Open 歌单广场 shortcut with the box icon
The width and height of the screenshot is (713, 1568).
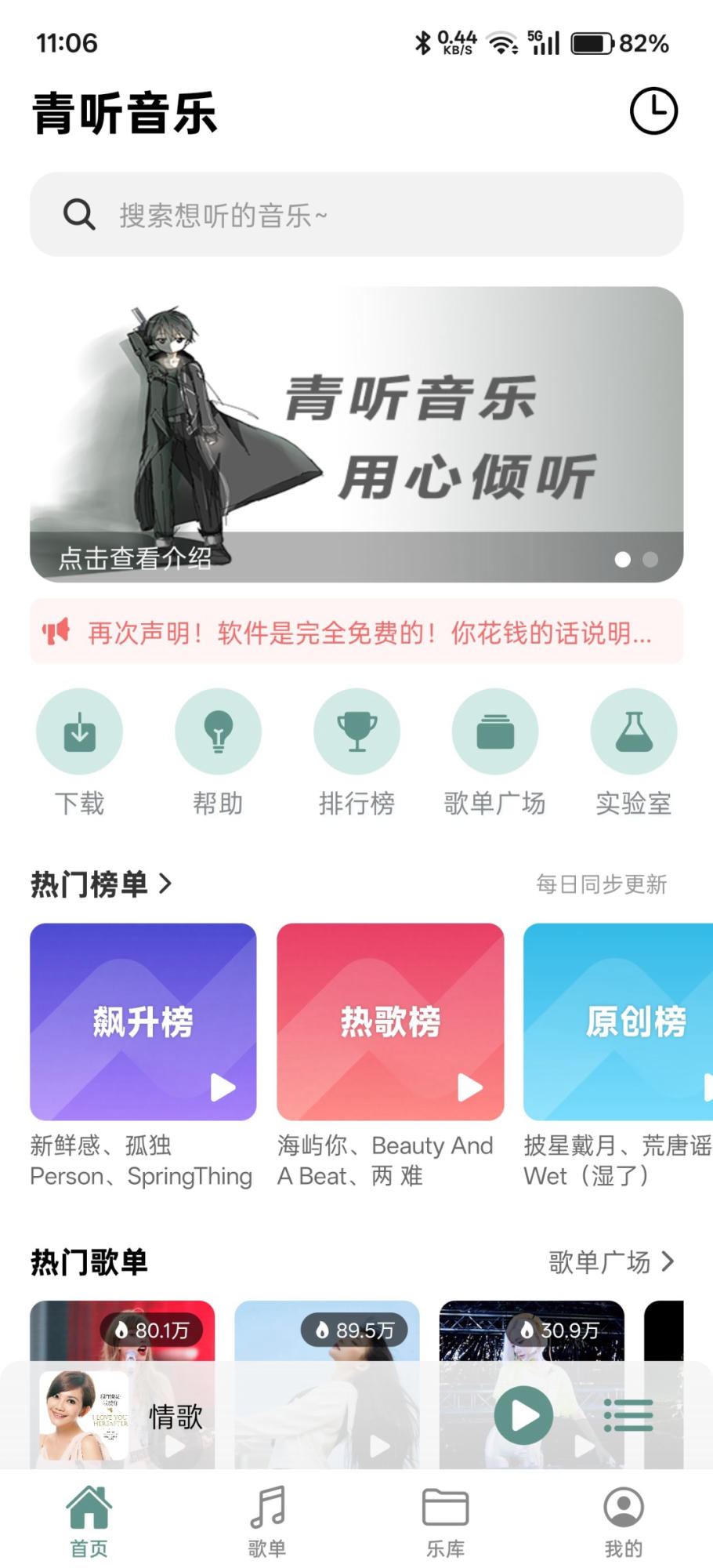pos(495,731)
